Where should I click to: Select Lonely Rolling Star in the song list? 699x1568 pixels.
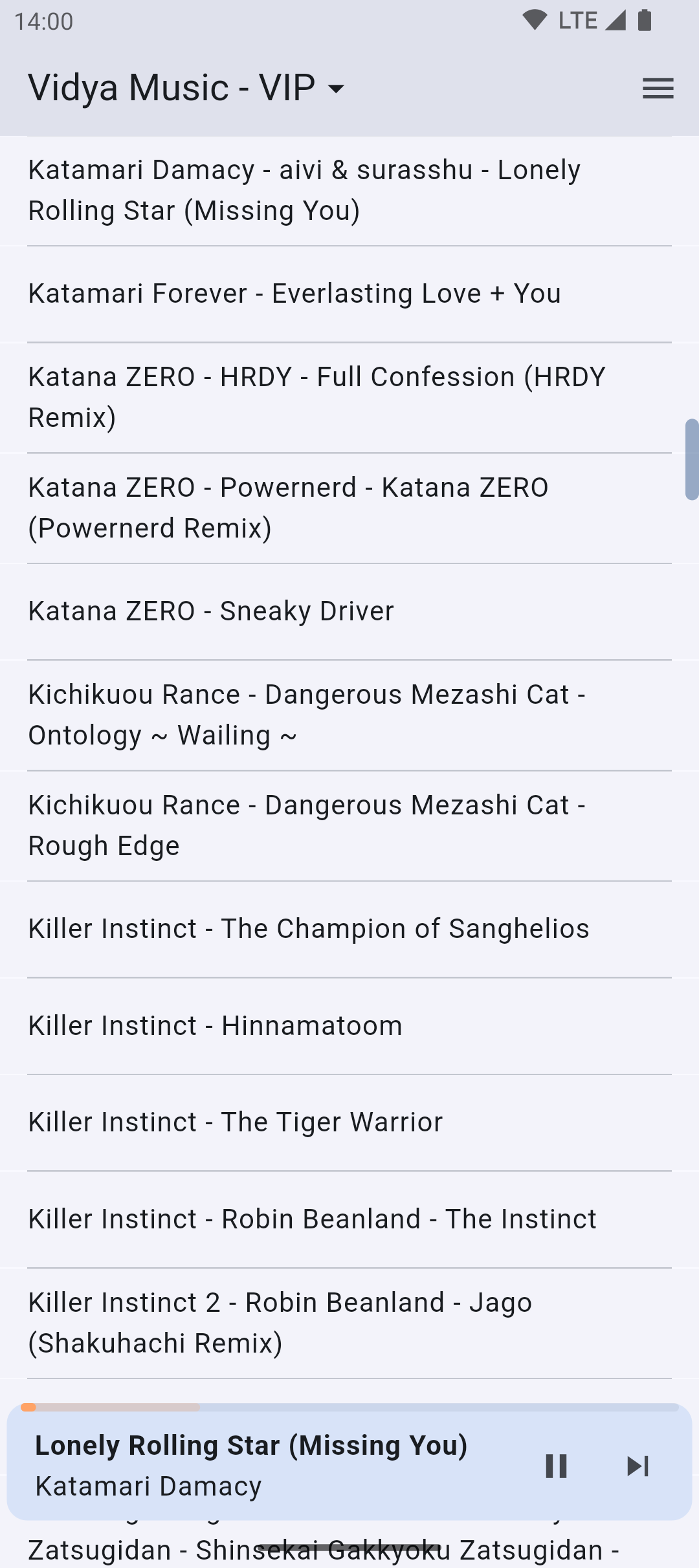click(304, 190)
